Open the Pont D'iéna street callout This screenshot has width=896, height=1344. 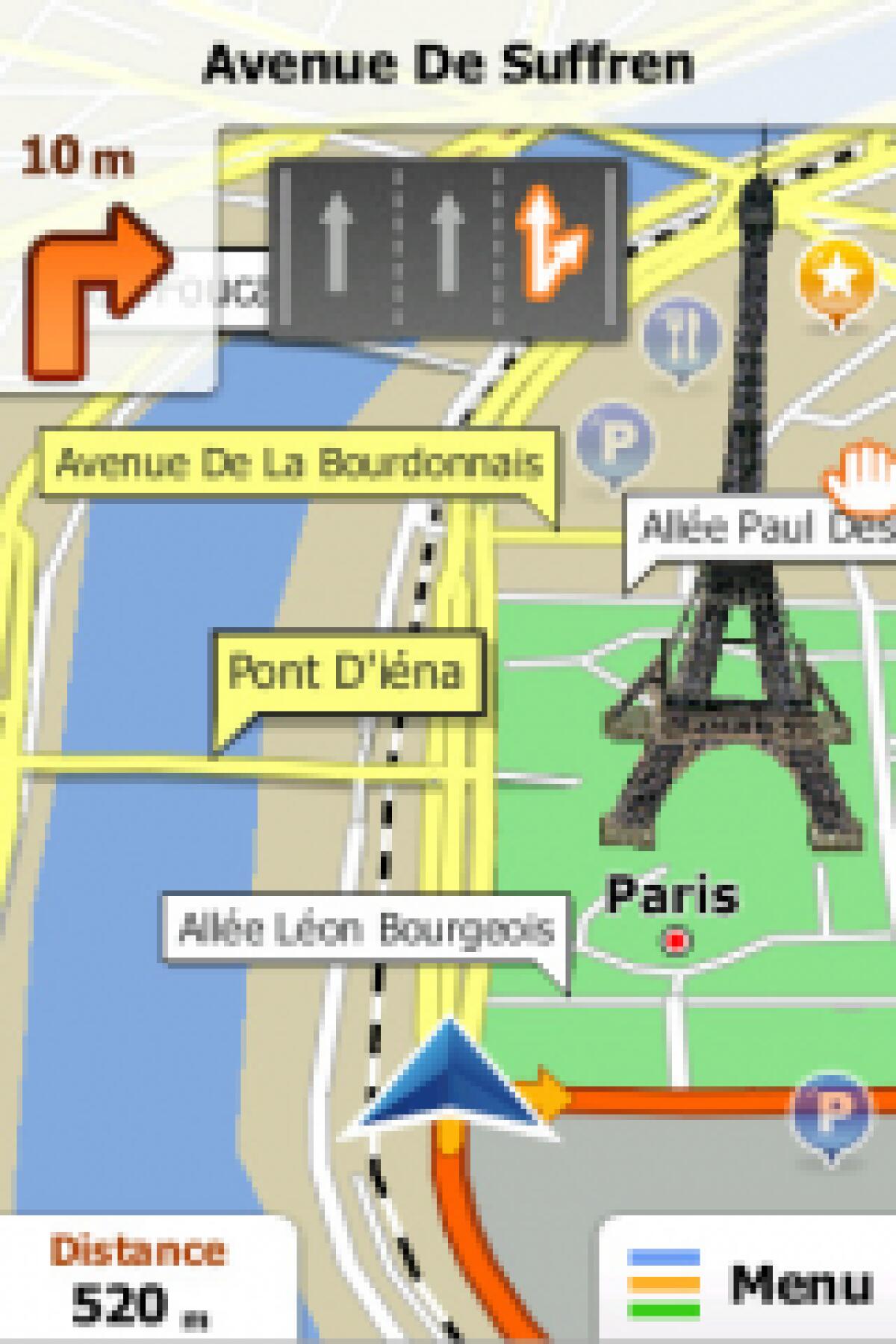(347, 672)
